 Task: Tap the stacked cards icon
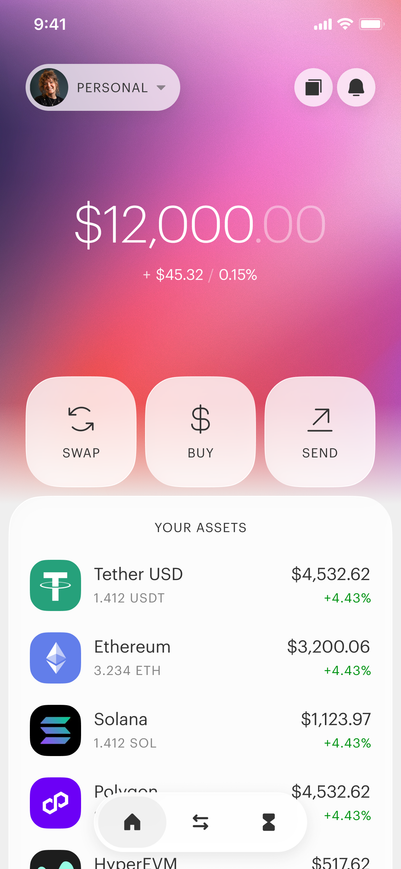coord(313,88)
